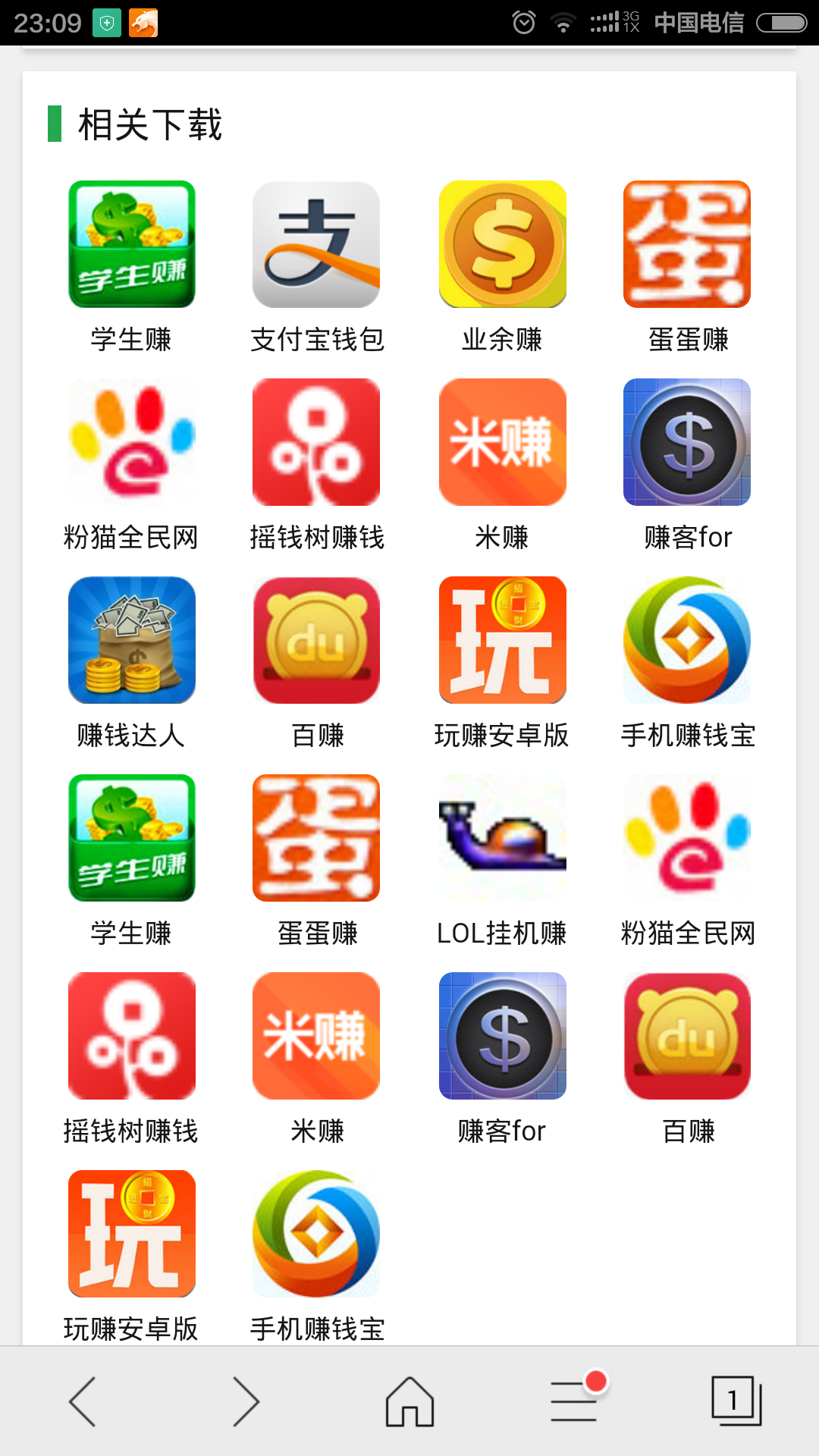Tap the 蛋蛋赚 orange app icon
The height and width of the screenshot is (1456, 819).
[687, 243]
